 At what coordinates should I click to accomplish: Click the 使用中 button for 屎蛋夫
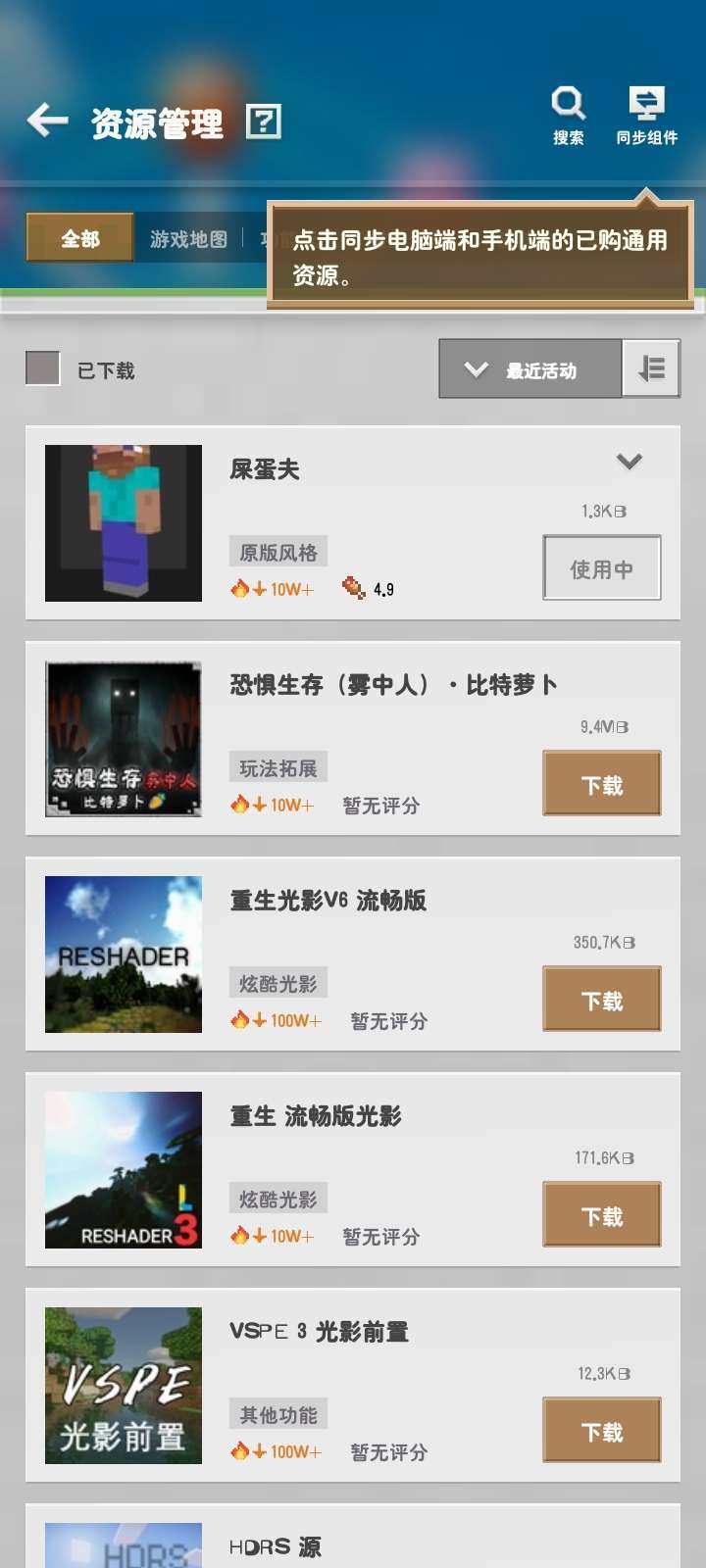(x=601, y=567)
